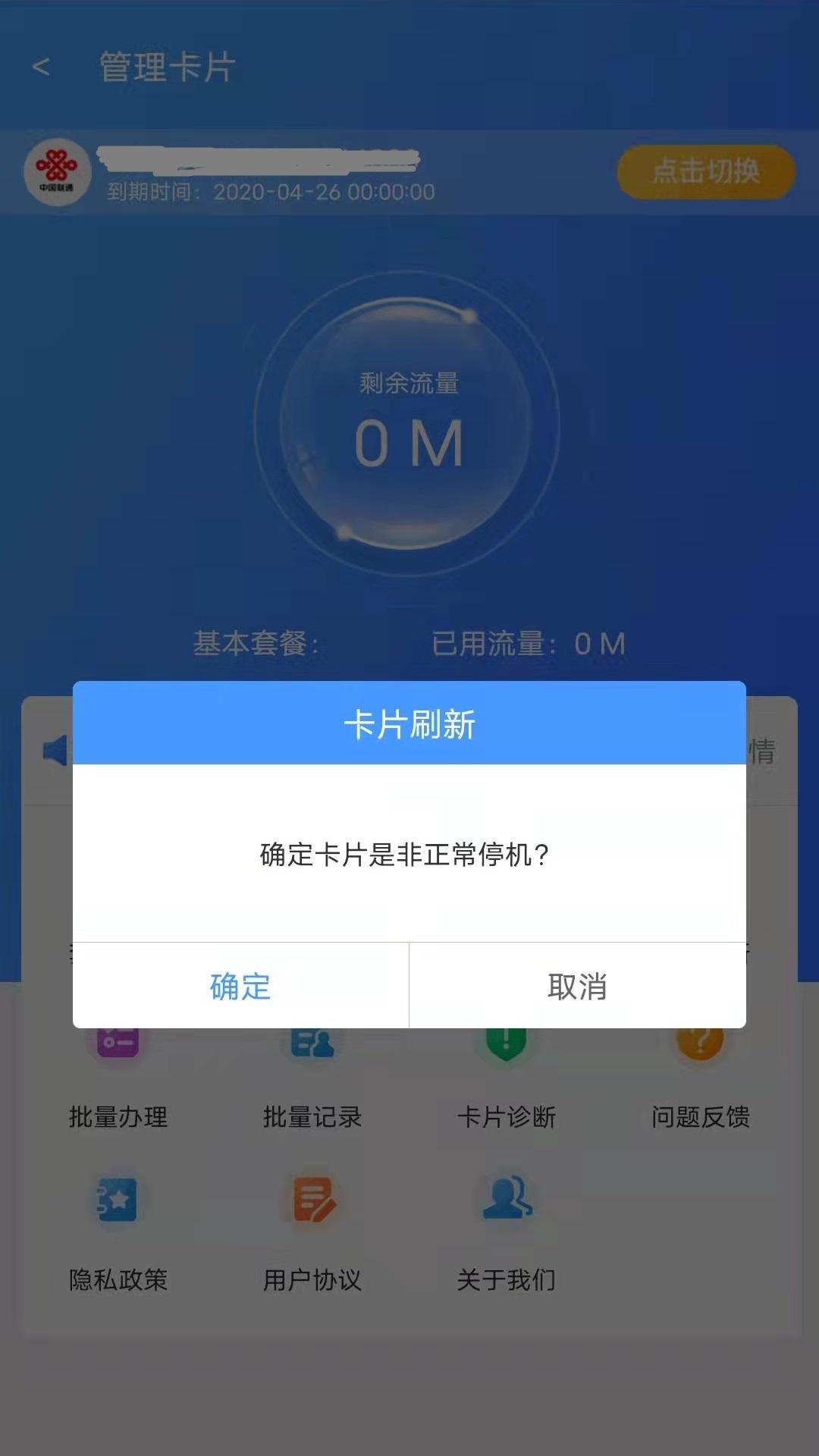Confirm the card refresh with 确定
This screenshot has height=1456, width=819.
tap(240, 986)
